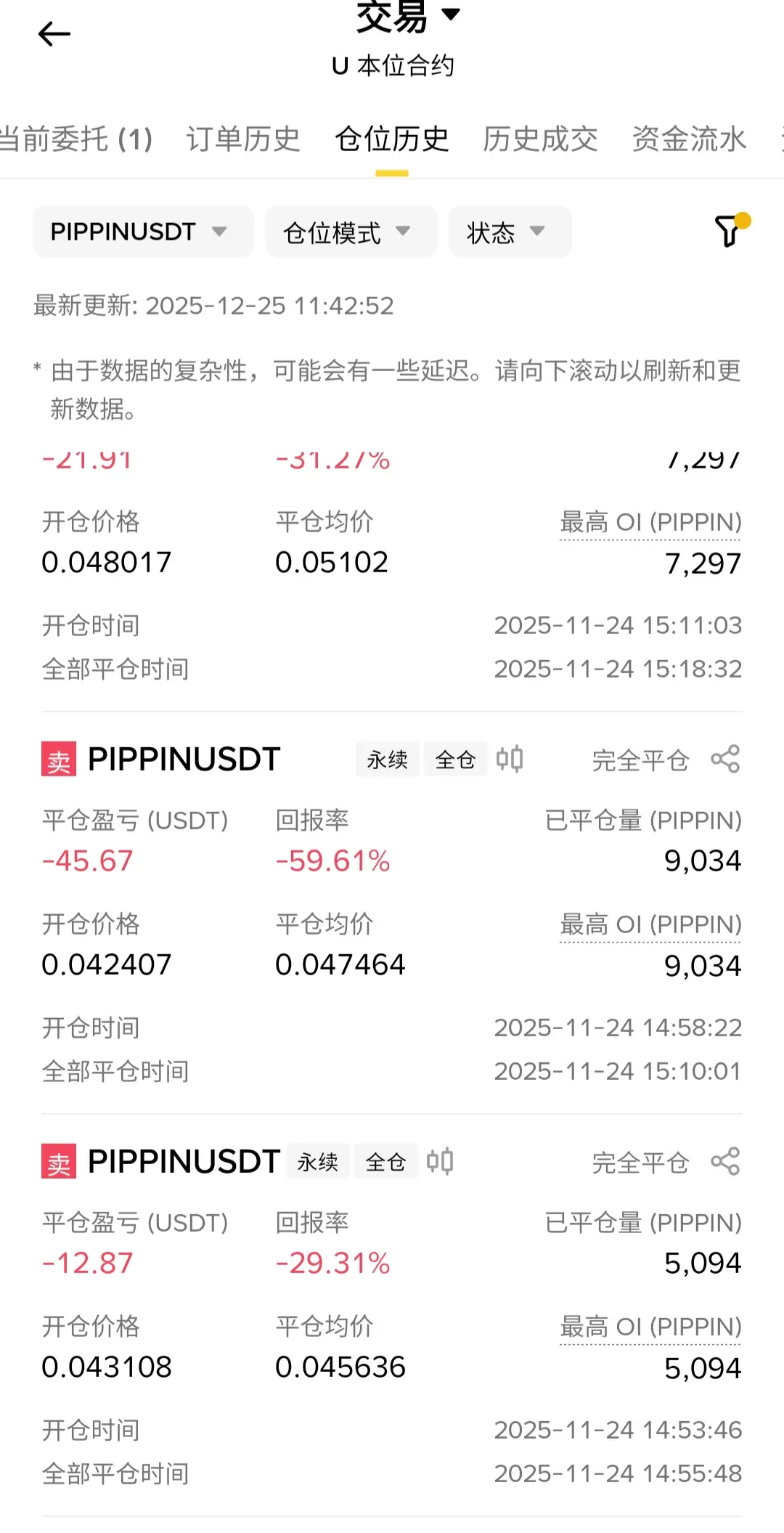Tap 最高 OI (PIPPIN) label above 9,034

[x=650, y=924]
